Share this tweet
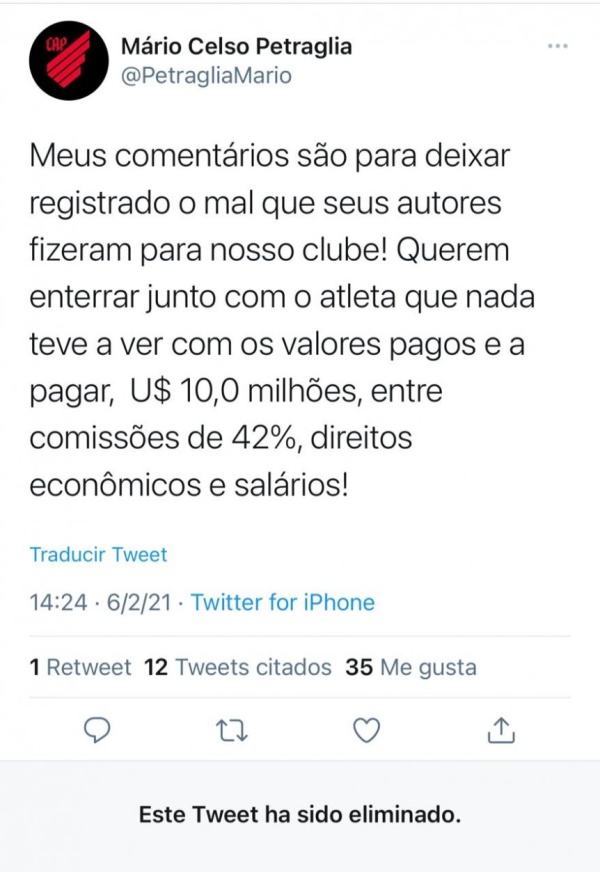The height and width of the screenshot is (872, 600). click(x=500, y=731)
